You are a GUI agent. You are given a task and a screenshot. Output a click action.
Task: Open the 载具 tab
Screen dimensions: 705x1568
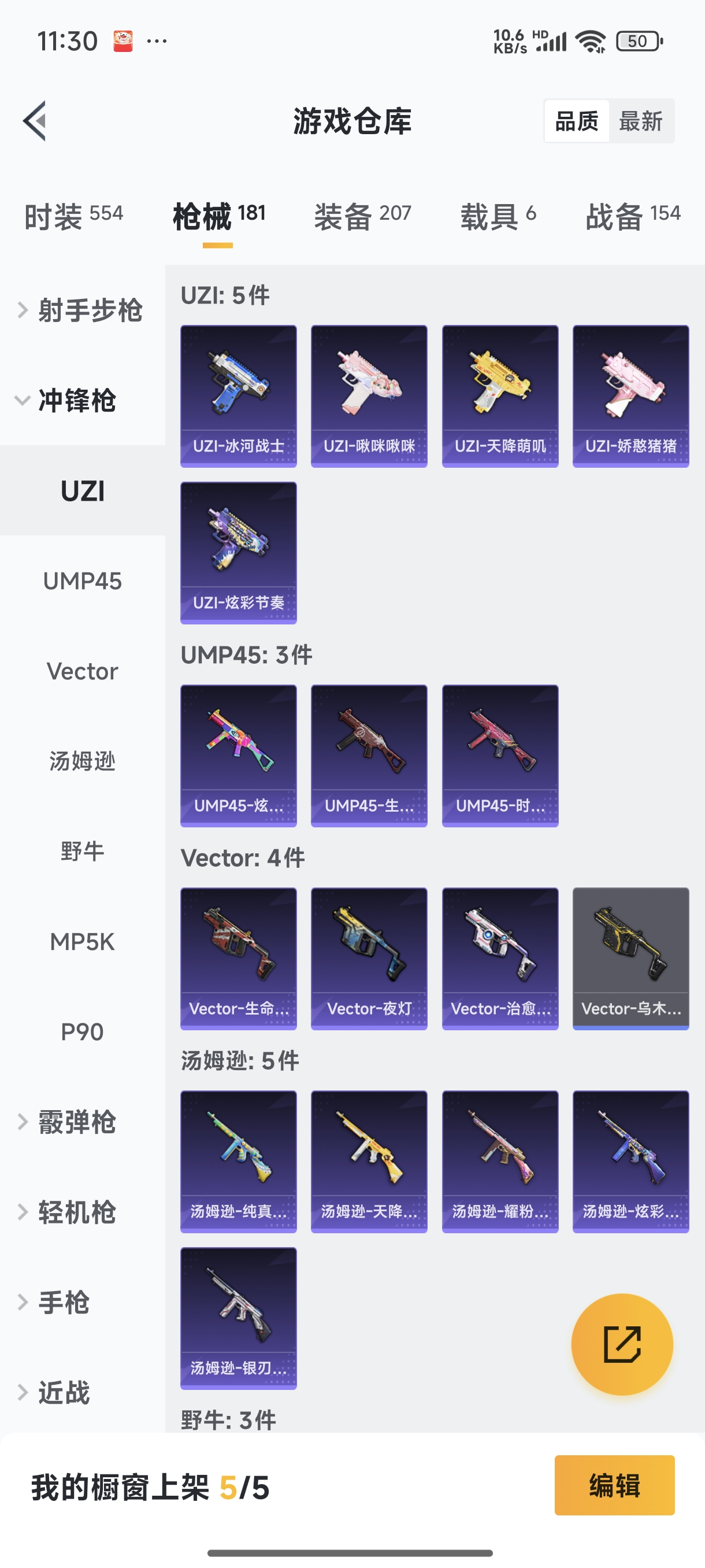point(498,216)
